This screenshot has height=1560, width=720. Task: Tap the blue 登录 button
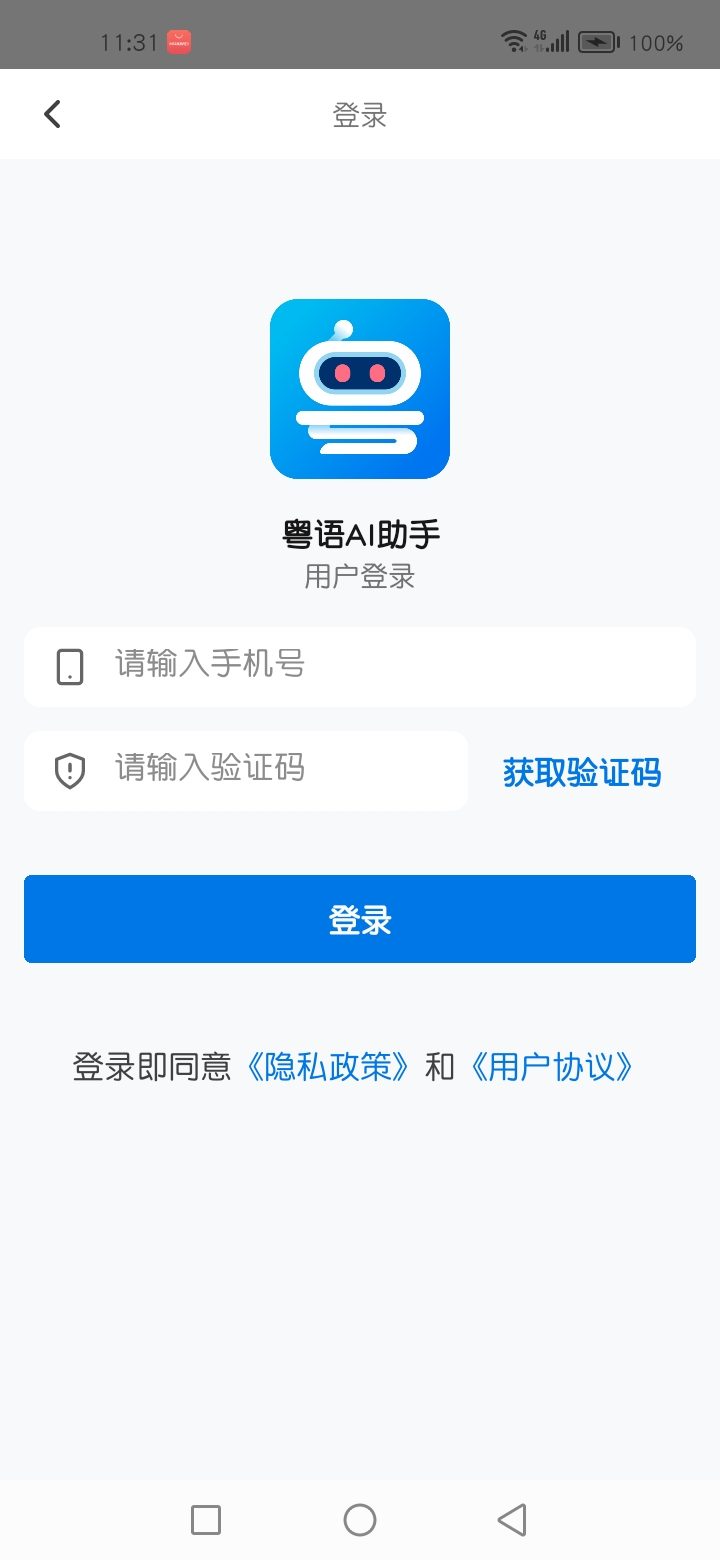click(360, 919)
